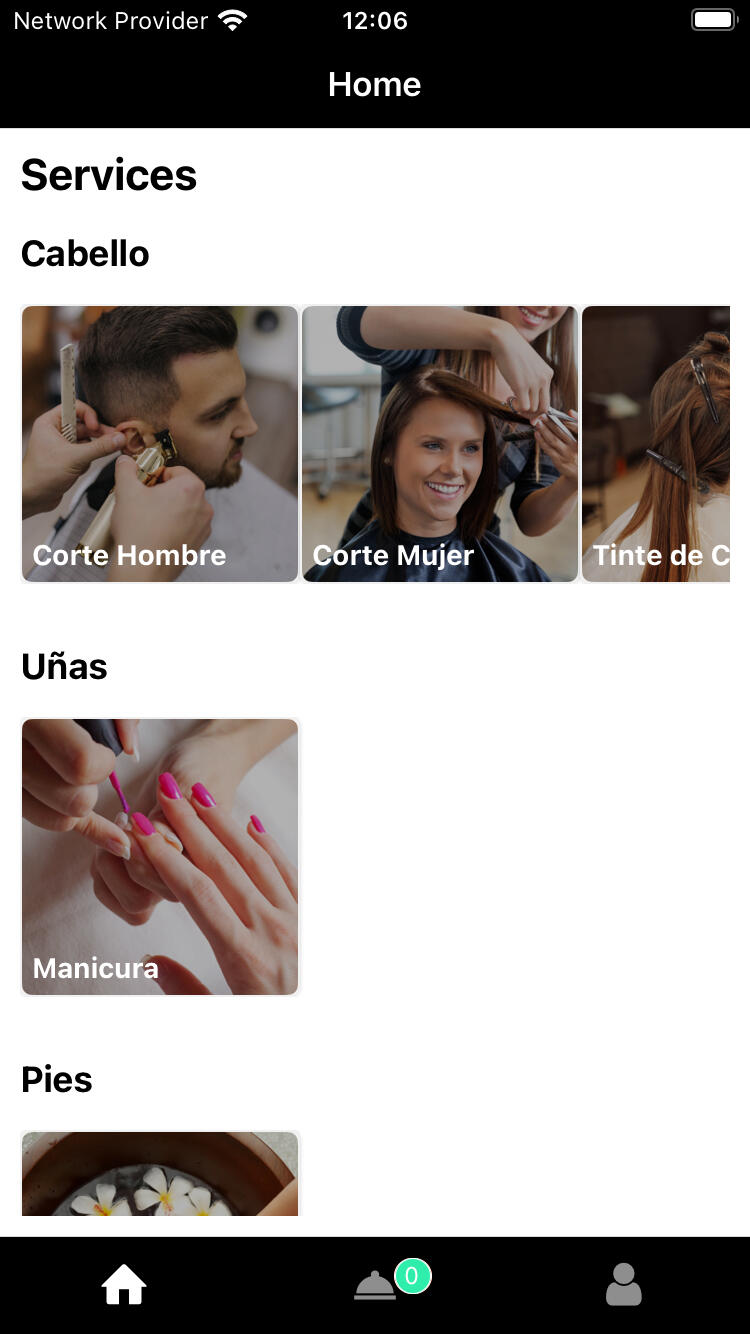Select the Corte Mujer service card
750x1334 pixels.
click(440, 444)
